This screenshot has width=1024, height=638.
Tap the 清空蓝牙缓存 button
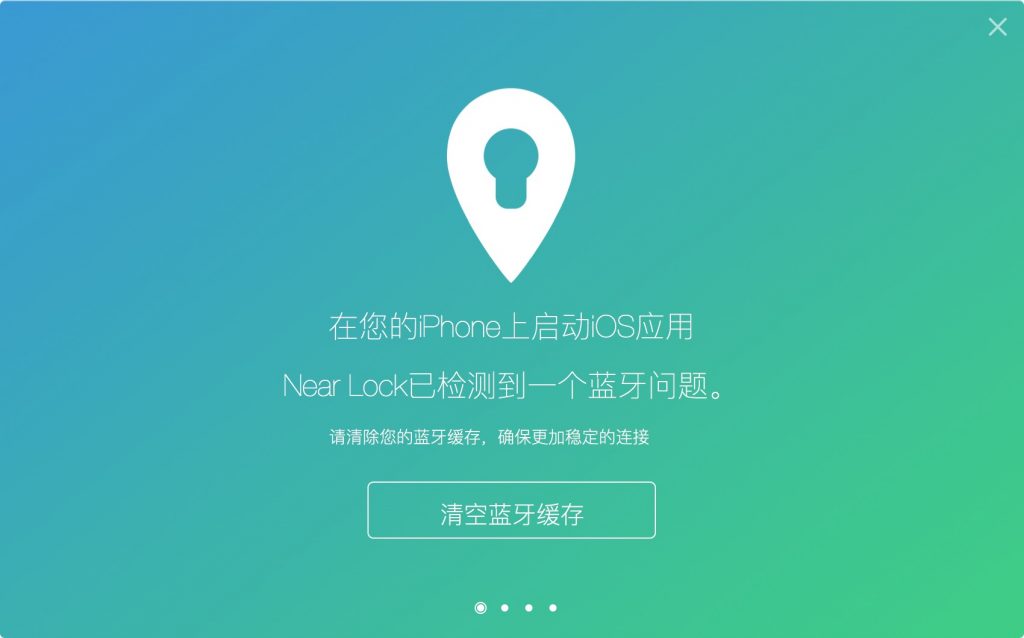click(511, 511)
